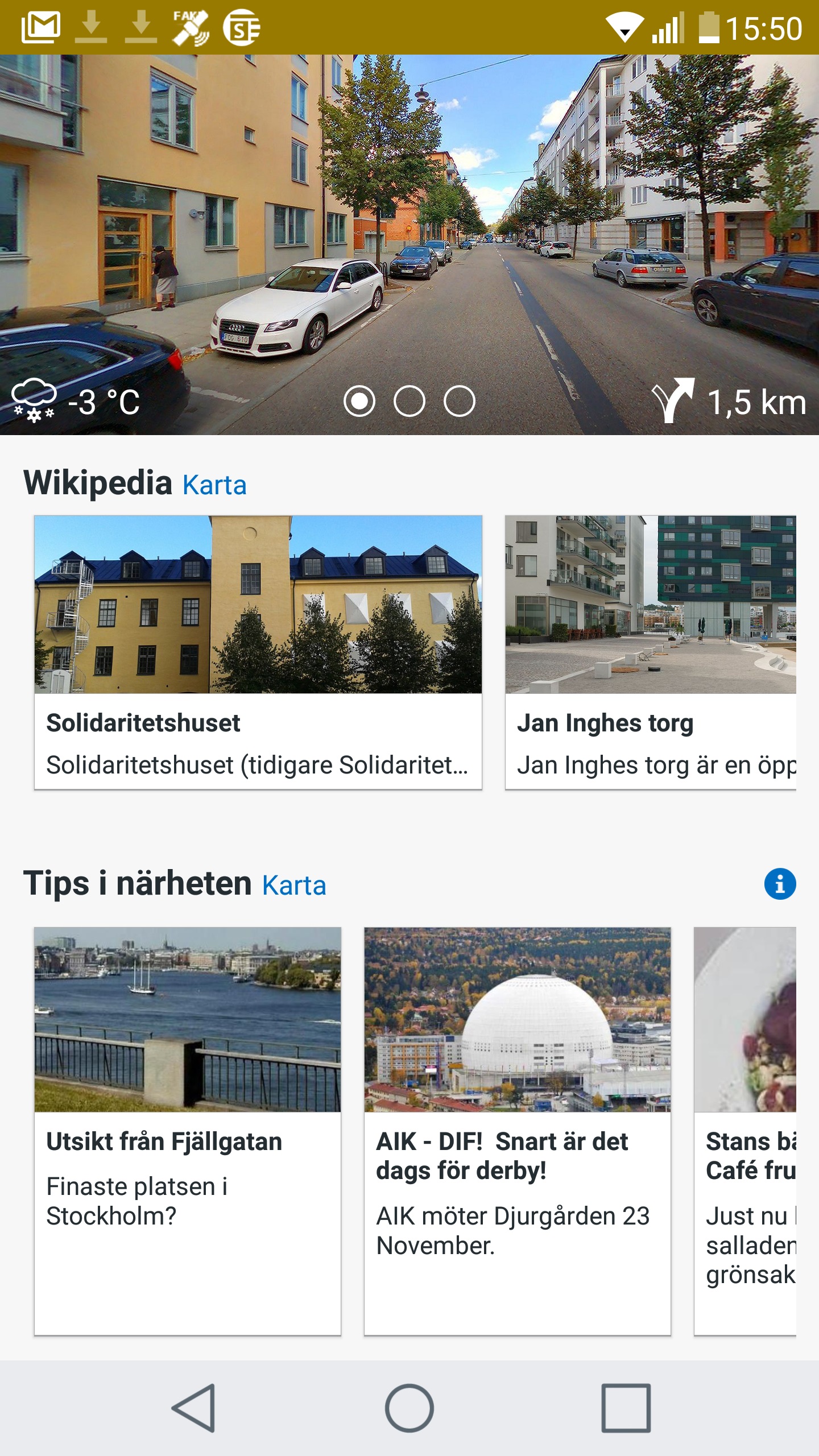The image size is (819, 1456).
Task: Return to the home screen
Action: point(409,1408)
